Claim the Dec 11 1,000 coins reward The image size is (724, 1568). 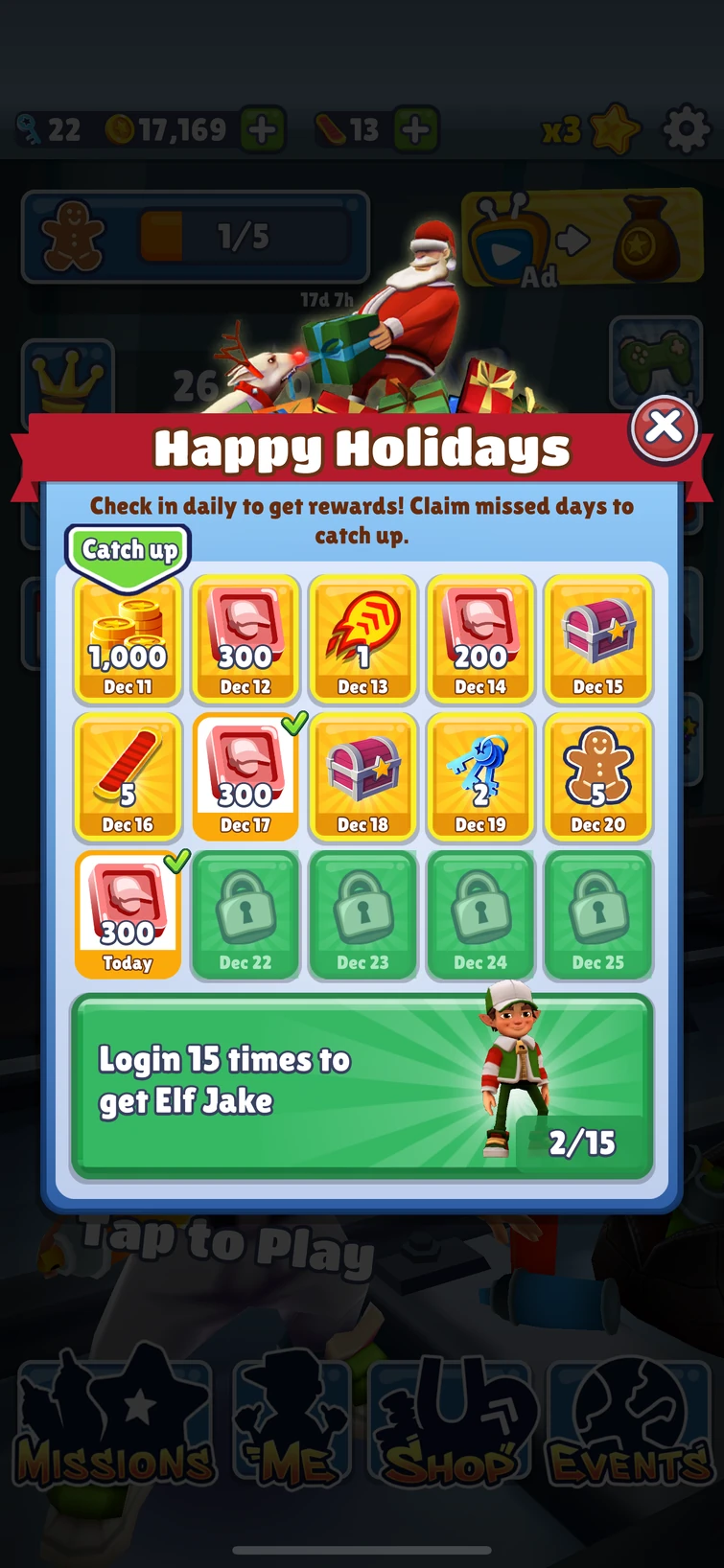click(x=128, y=639)
